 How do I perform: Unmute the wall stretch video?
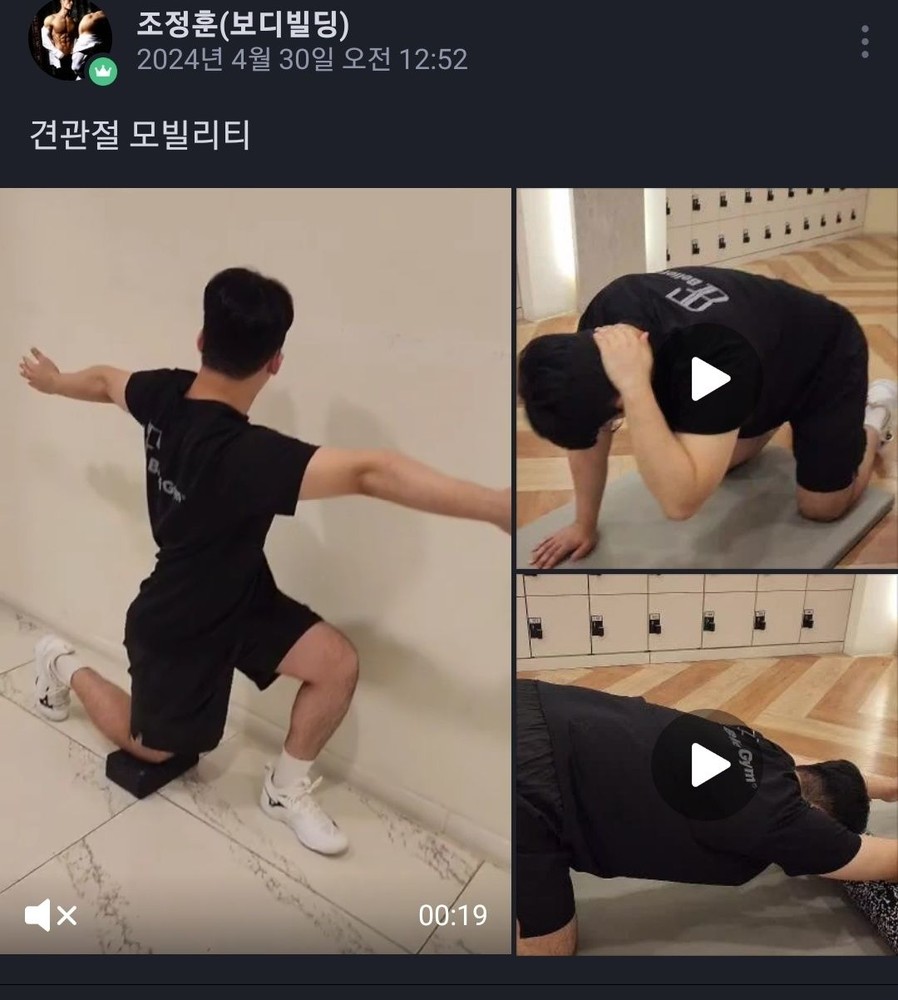50,915
